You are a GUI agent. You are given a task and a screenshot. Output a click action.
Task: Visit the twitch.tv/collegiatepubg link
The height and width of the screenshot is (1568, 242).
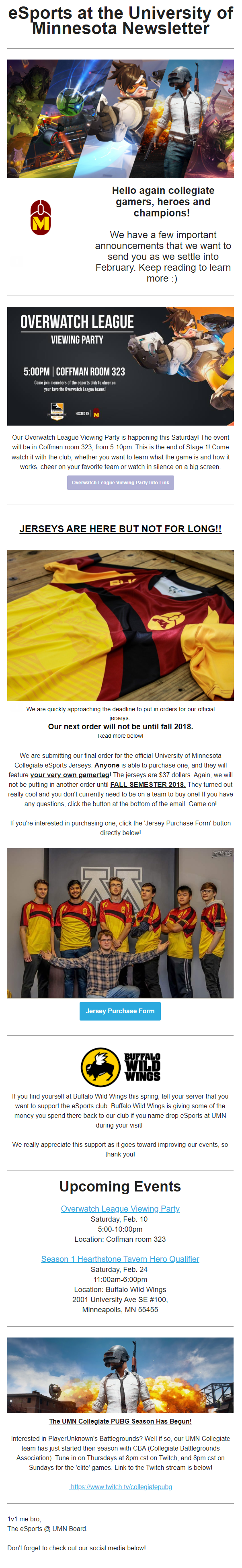tap(121, 1486)
